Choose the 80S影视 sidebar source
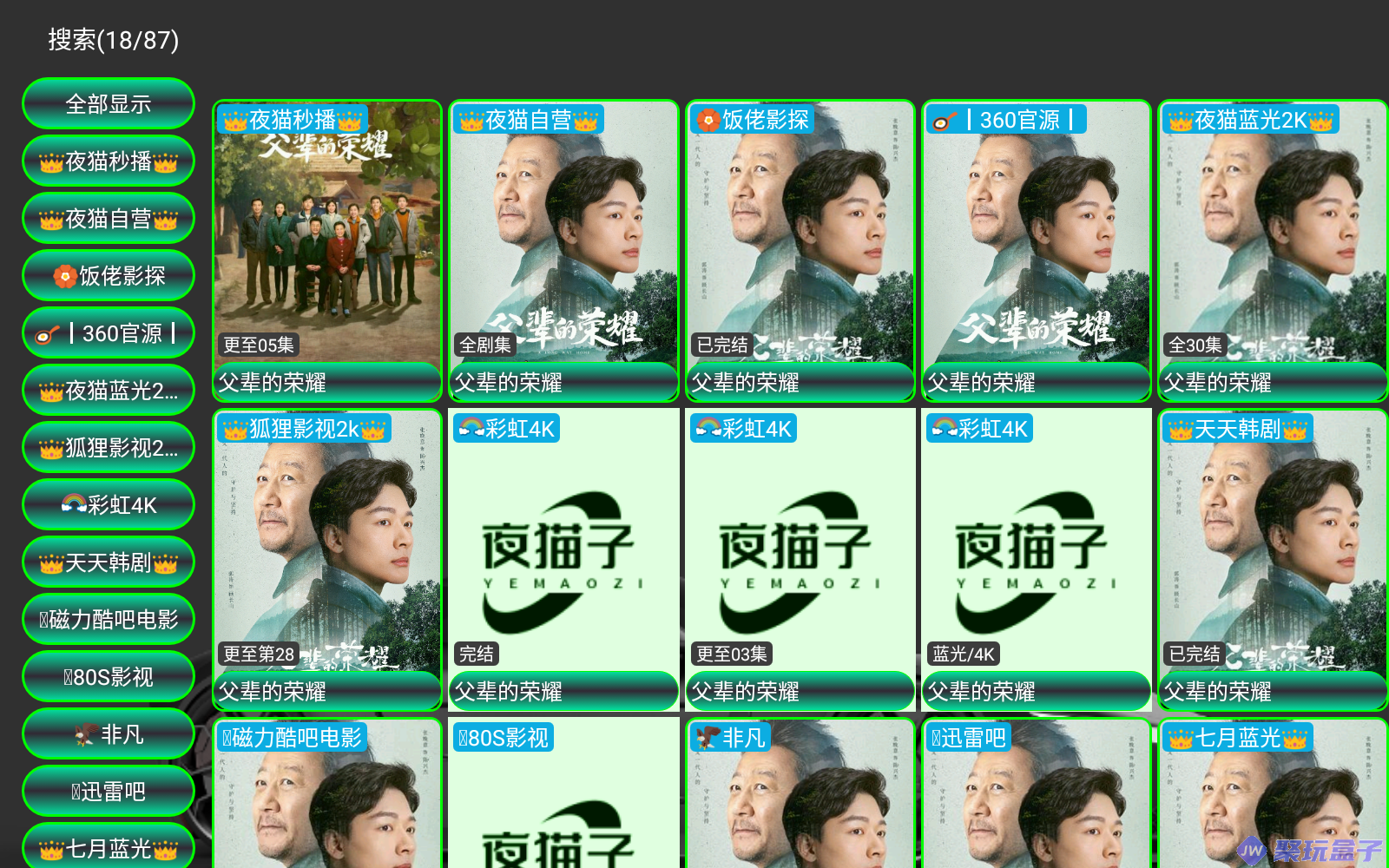This screenshot has height=868, width=1389. click(109, 677)
